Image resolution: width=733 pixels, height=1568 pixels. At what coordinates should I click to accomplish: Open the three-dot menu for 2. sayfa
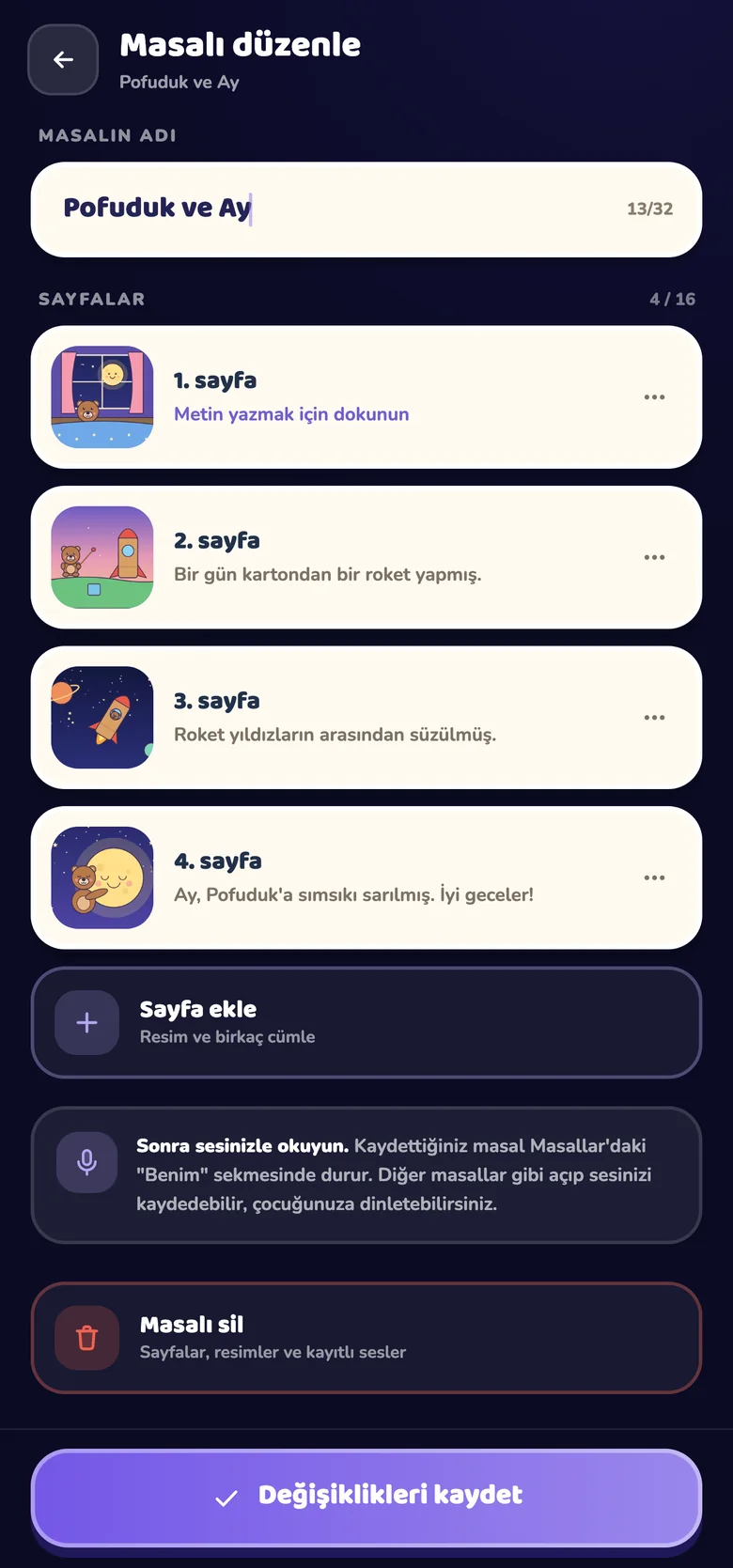654,557
